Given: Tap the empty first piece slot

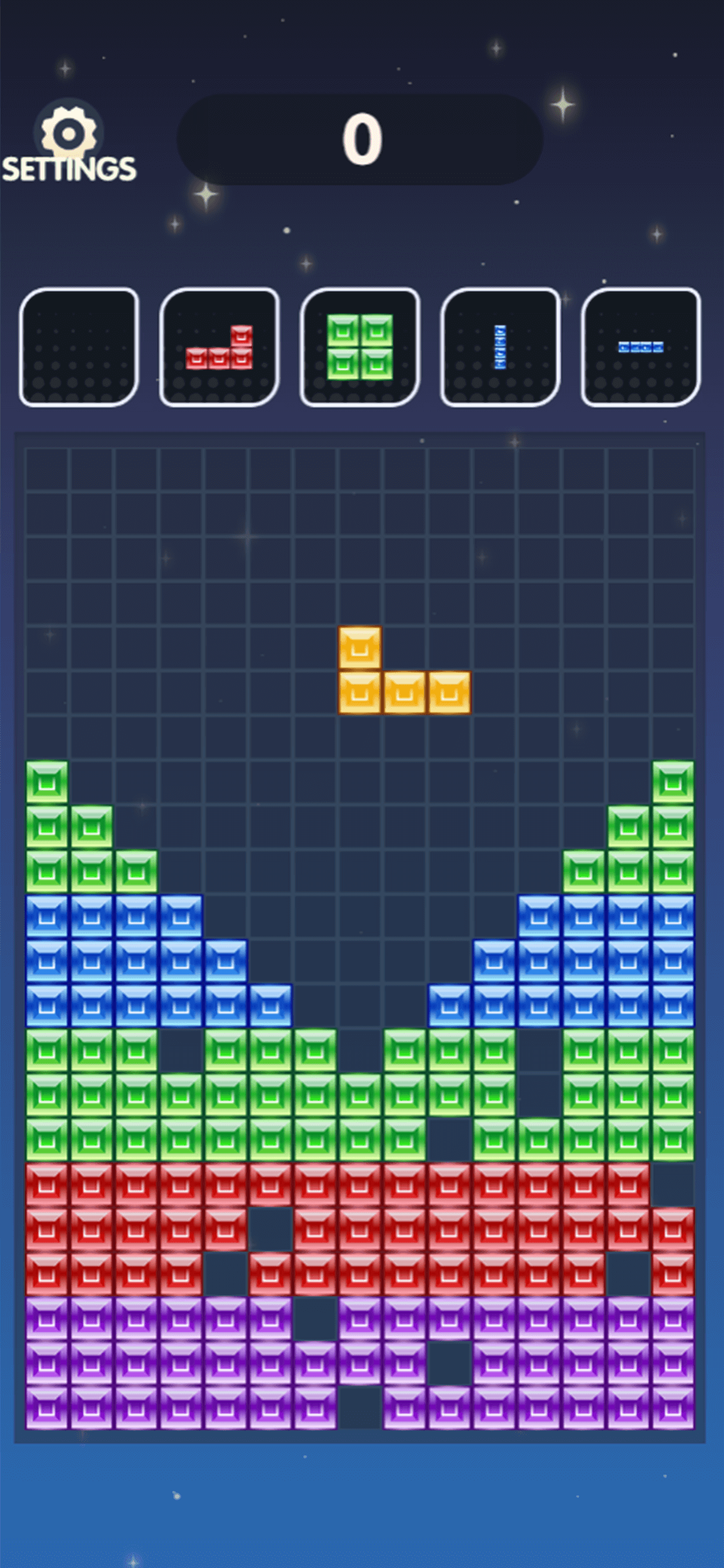Looking at the screenshot, I should (79, 347).
